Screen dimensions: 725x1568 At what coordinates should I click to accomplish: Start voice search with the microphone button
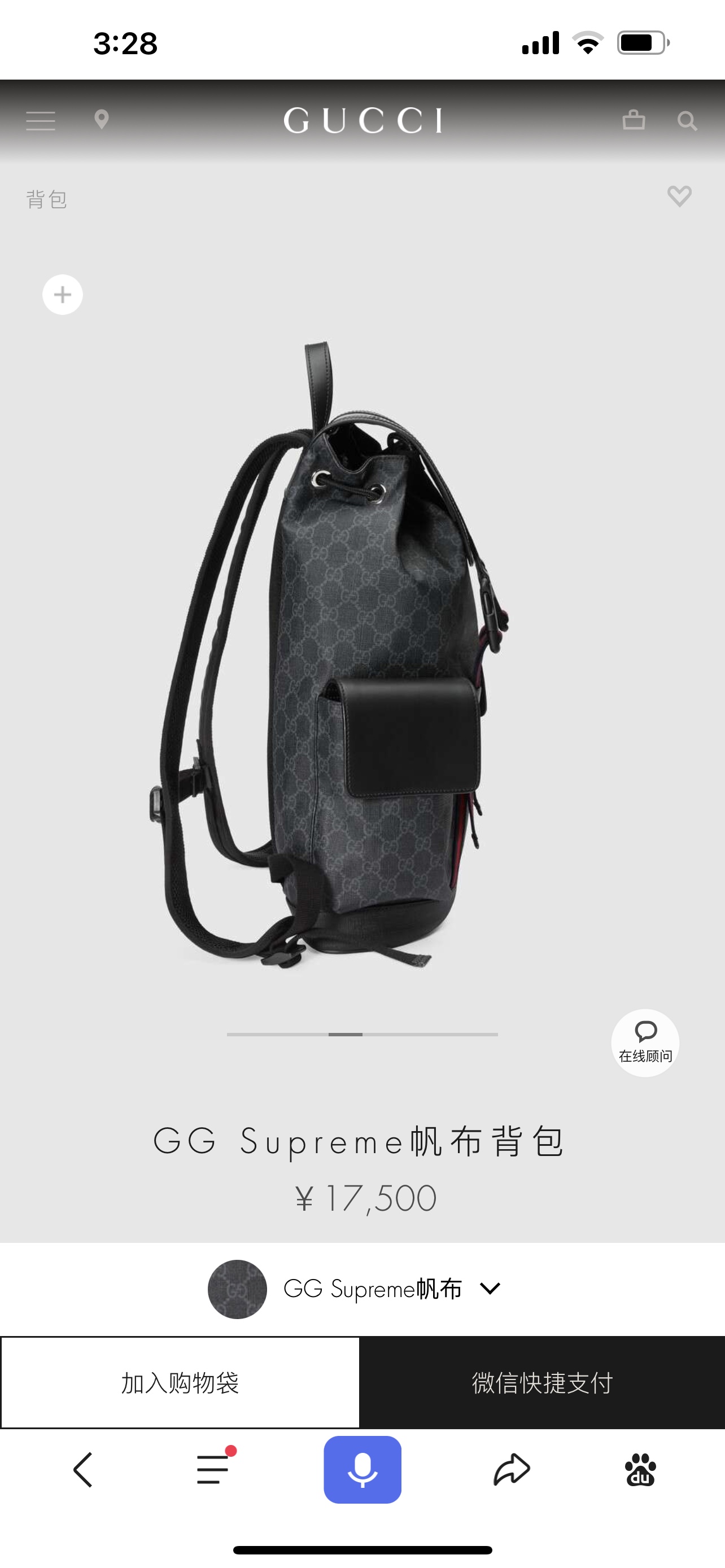point(362,1469)
